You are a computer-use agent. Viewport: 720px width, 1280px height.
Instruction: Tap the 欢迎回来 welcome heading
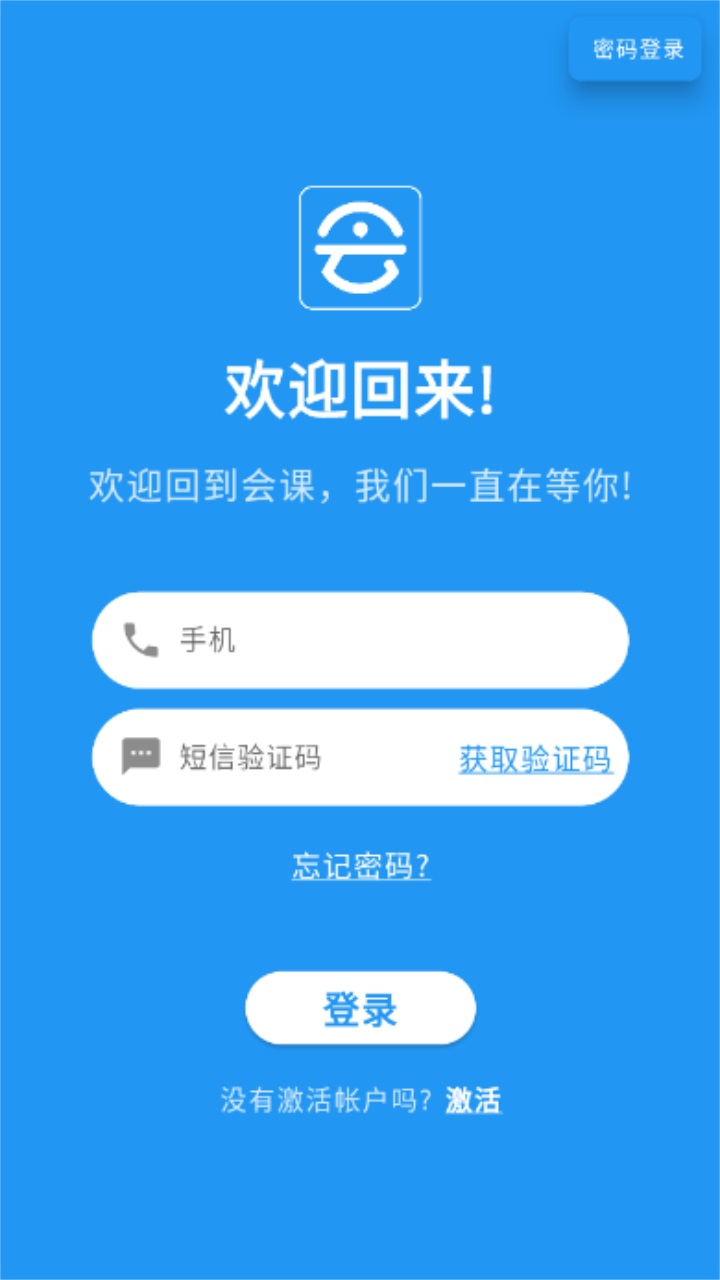(x=360, y=388)
